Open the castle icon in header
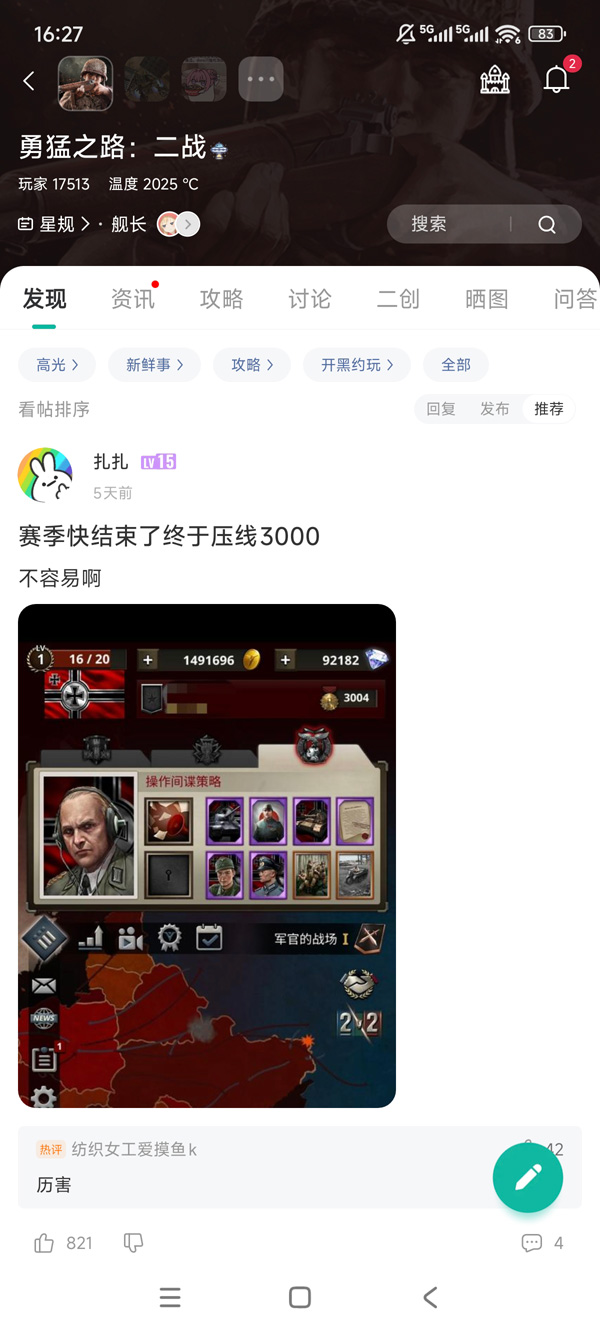This screenshot has width=600, height=1335. 495,80
